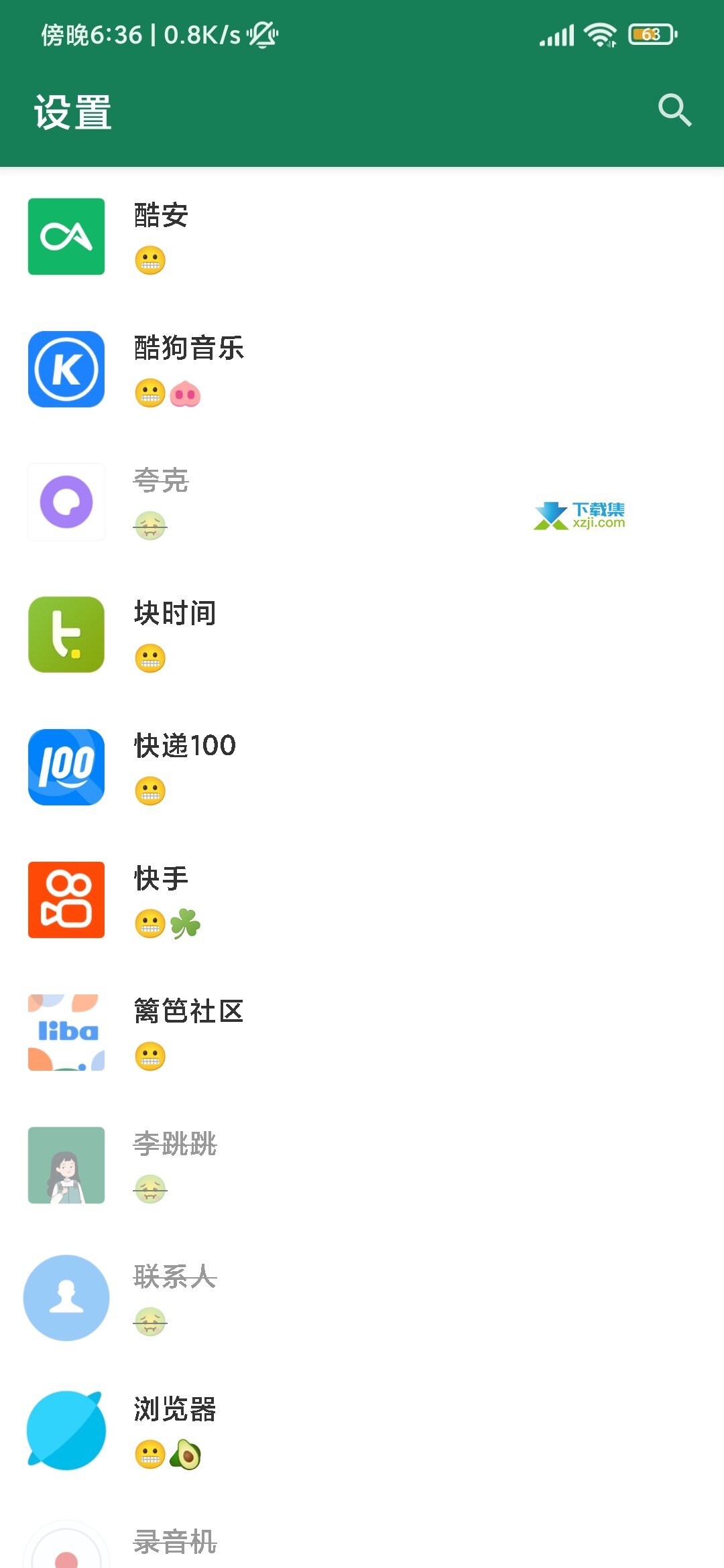
Task: Select the orange 快手 camera icon
Action: pos(65,901)
